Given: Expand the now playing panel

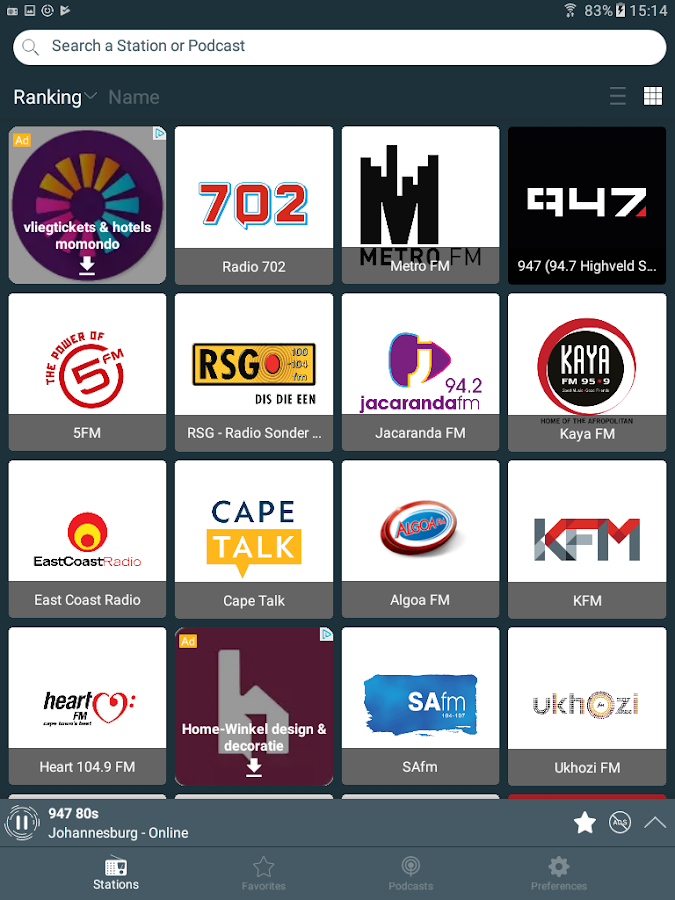Looking at the screenshot, I should tap(655, 823).
